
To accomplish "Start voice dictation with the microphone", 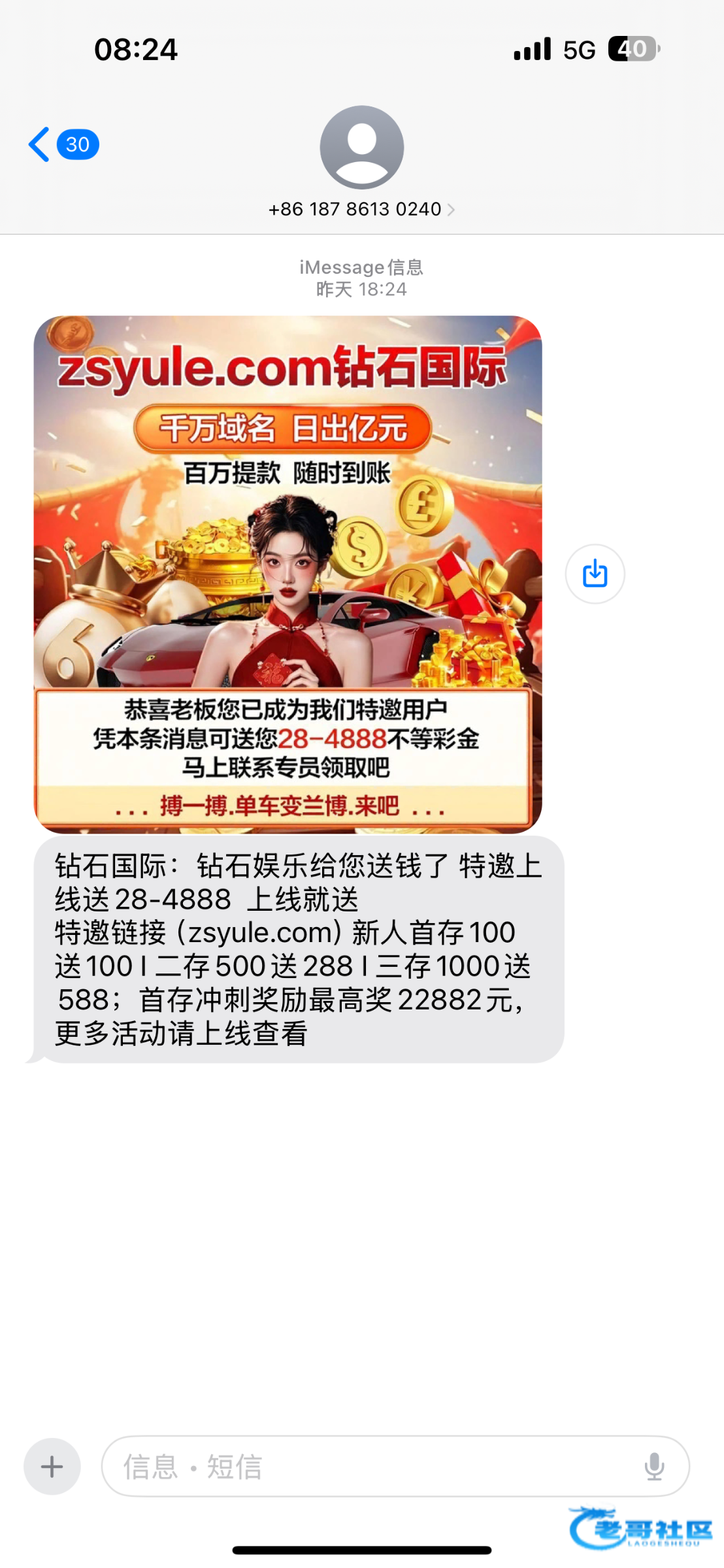I will [x=654, y=1467].
